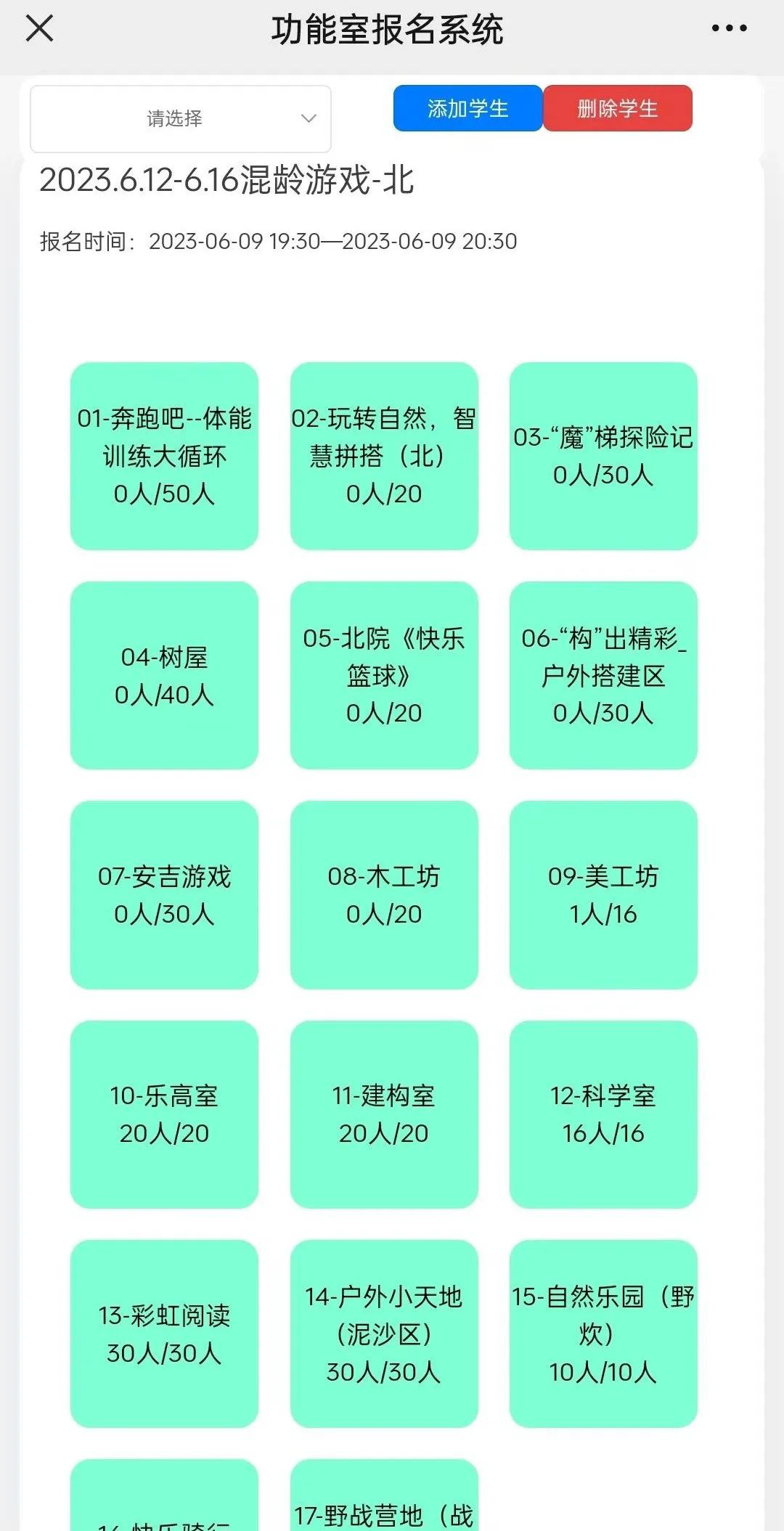Open 13-彩虹阅读 card
Screen dimensions: 784x1531
point(164,1334)
